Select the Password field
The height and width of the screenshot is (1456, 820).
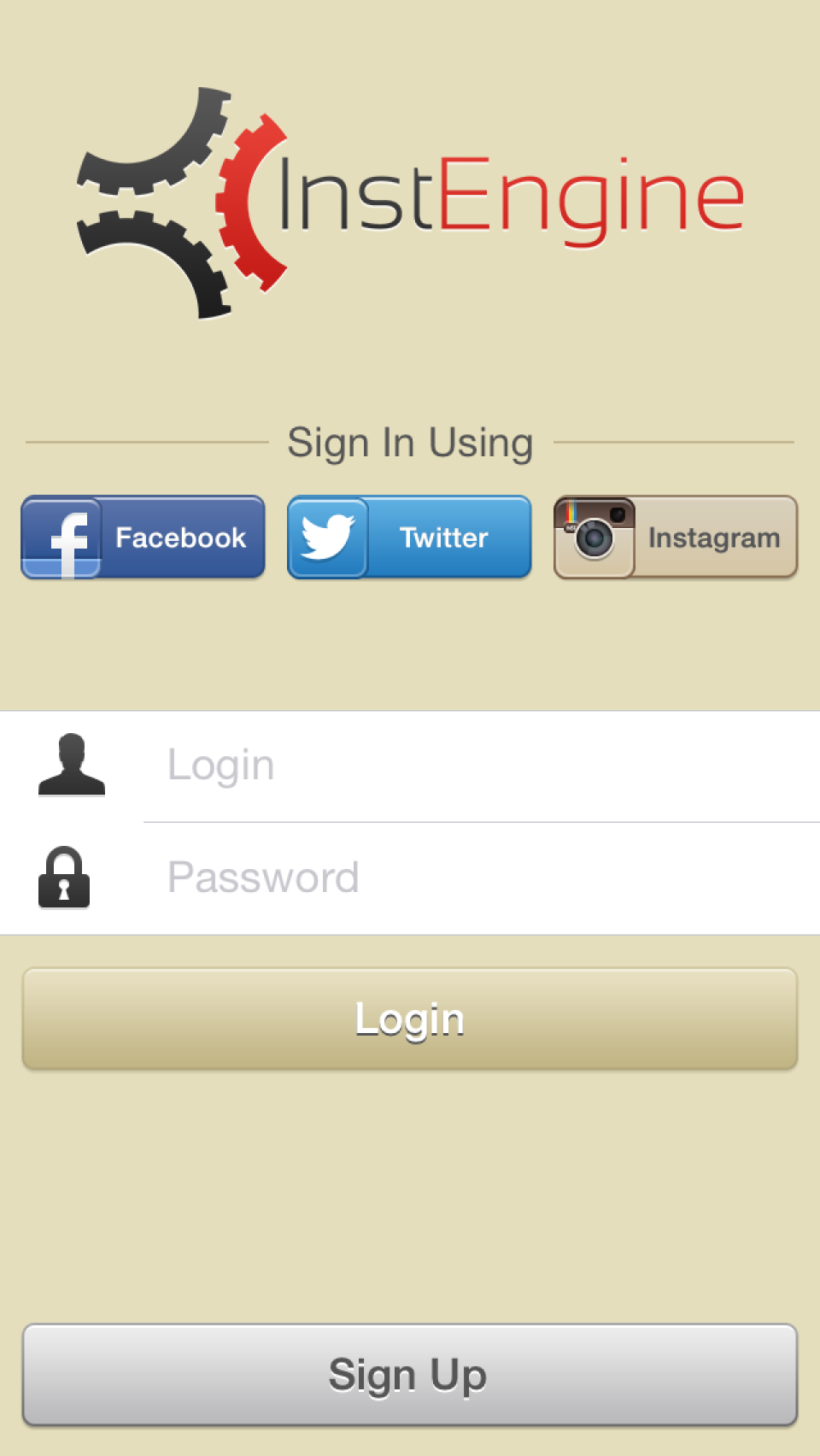478,878
